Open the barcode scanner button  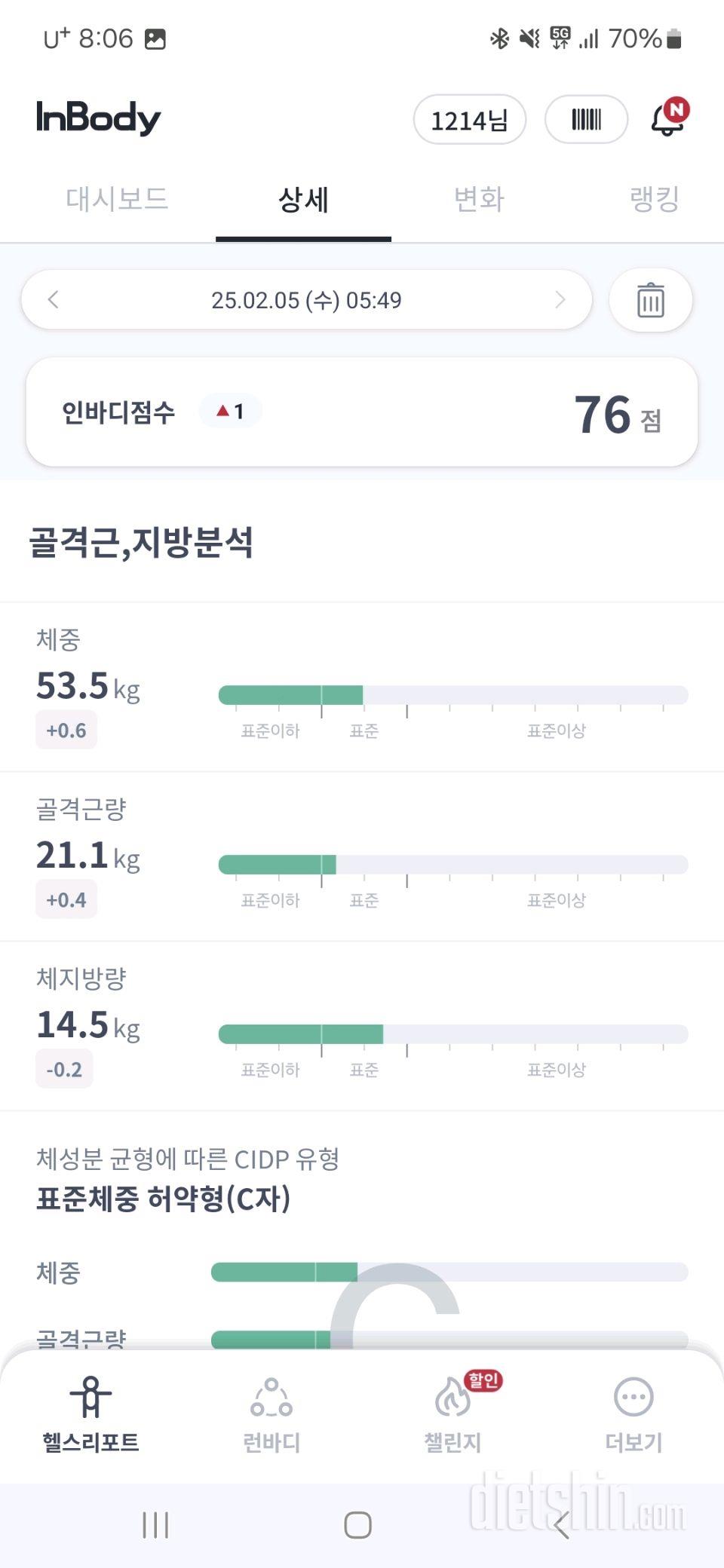click(586, 119)
